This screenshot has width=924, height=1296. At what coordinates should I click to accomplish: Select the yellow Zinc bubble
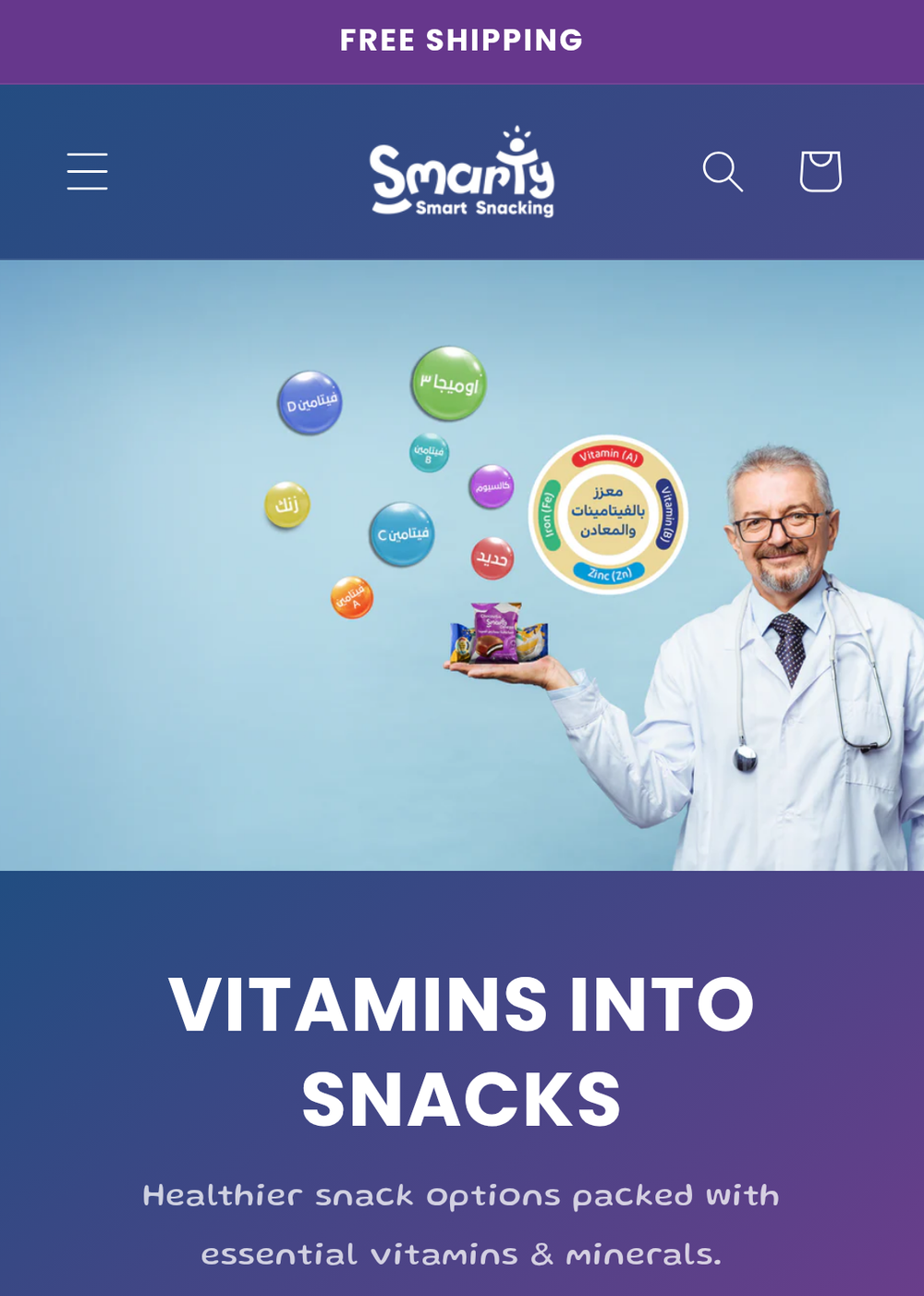(x=287, y=502)
